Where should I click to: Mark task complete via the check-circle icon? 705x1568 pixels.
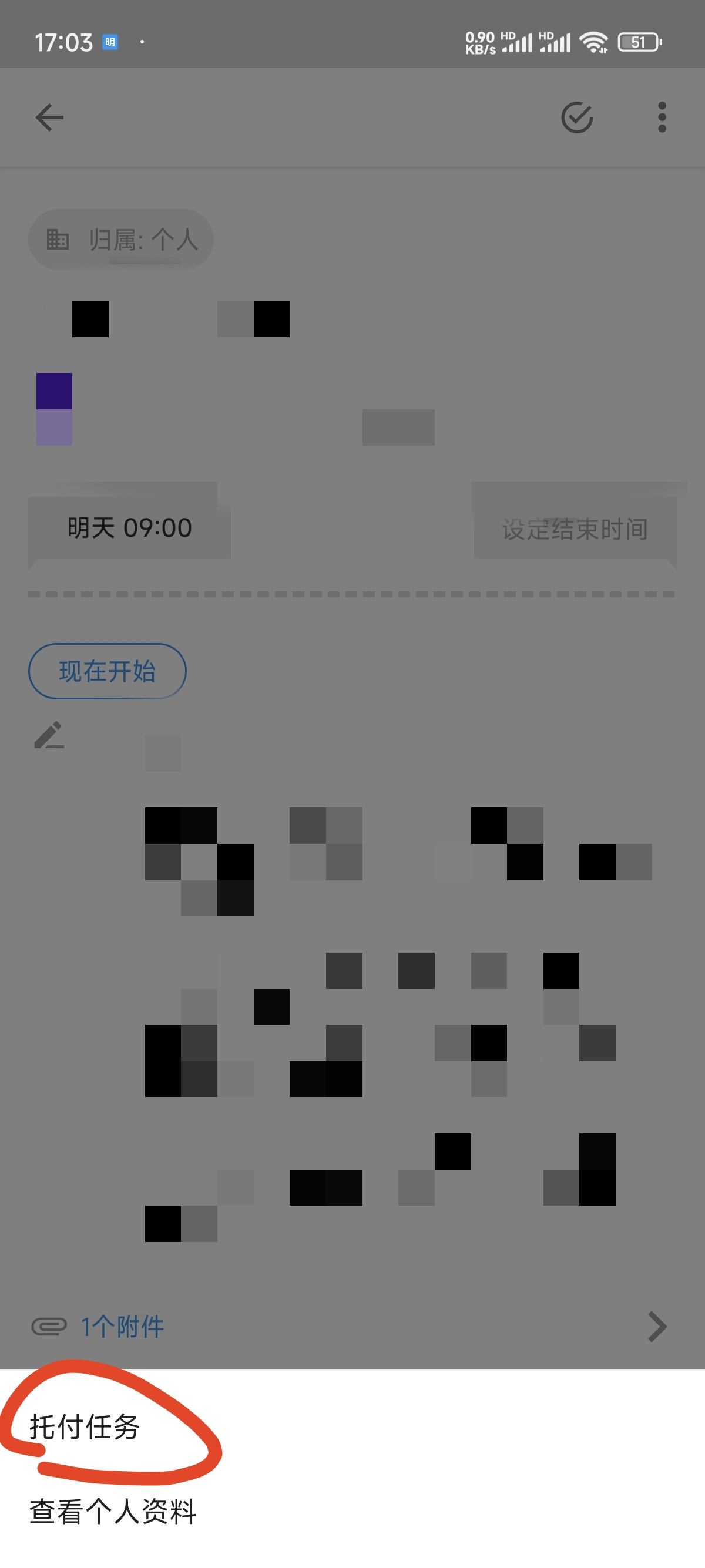pyautogui.click(x=577, y=117)
